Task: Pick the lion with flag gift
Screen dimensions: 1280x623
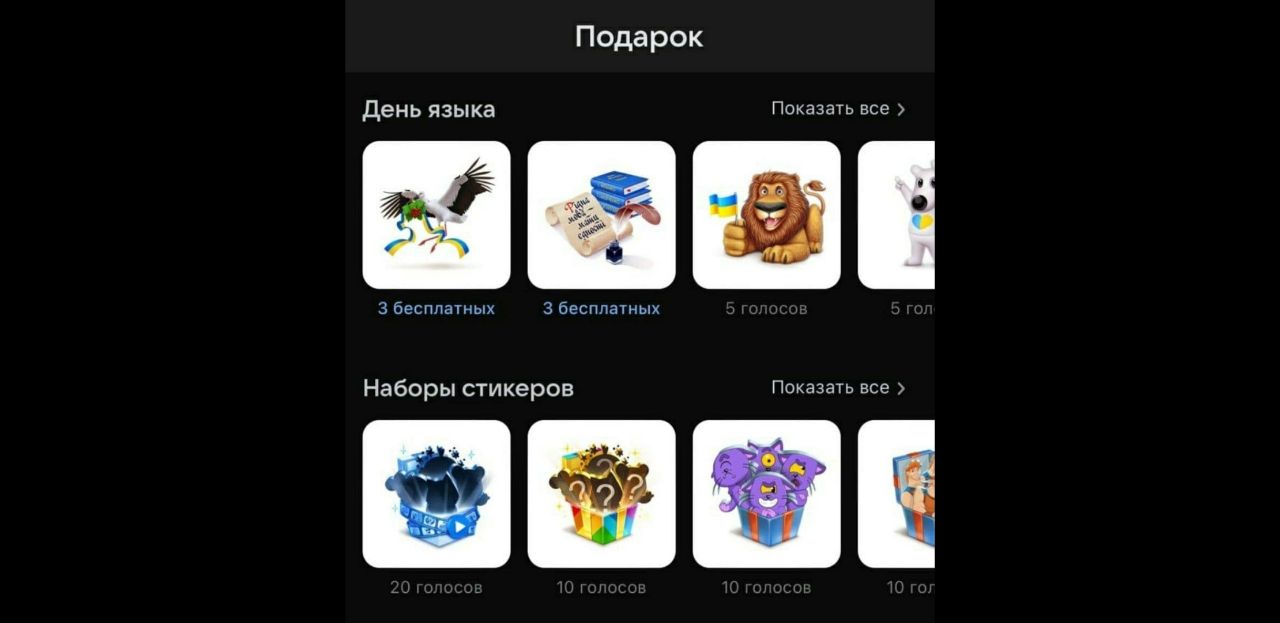Action: [766, 215]
